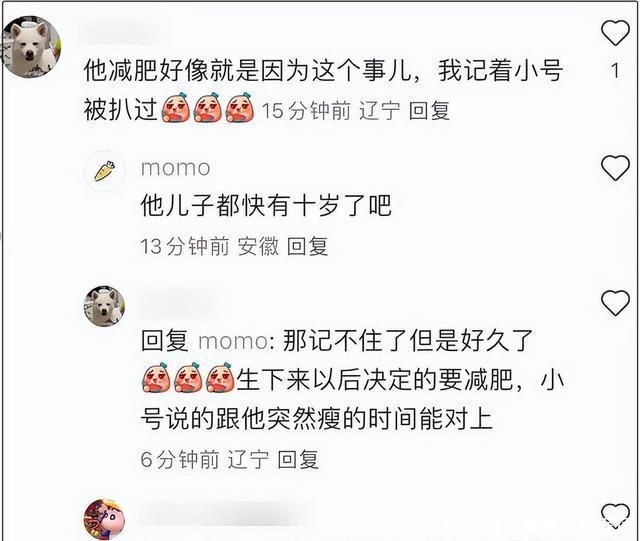Like the top comment about 减肥

point(614,34)
